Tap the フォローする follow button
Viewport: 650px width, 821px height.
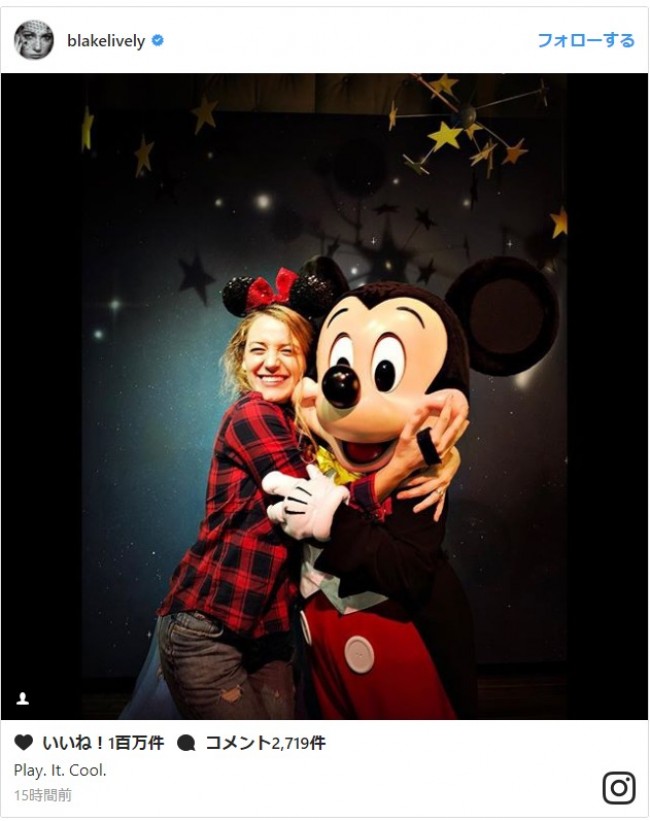point(585,41)
